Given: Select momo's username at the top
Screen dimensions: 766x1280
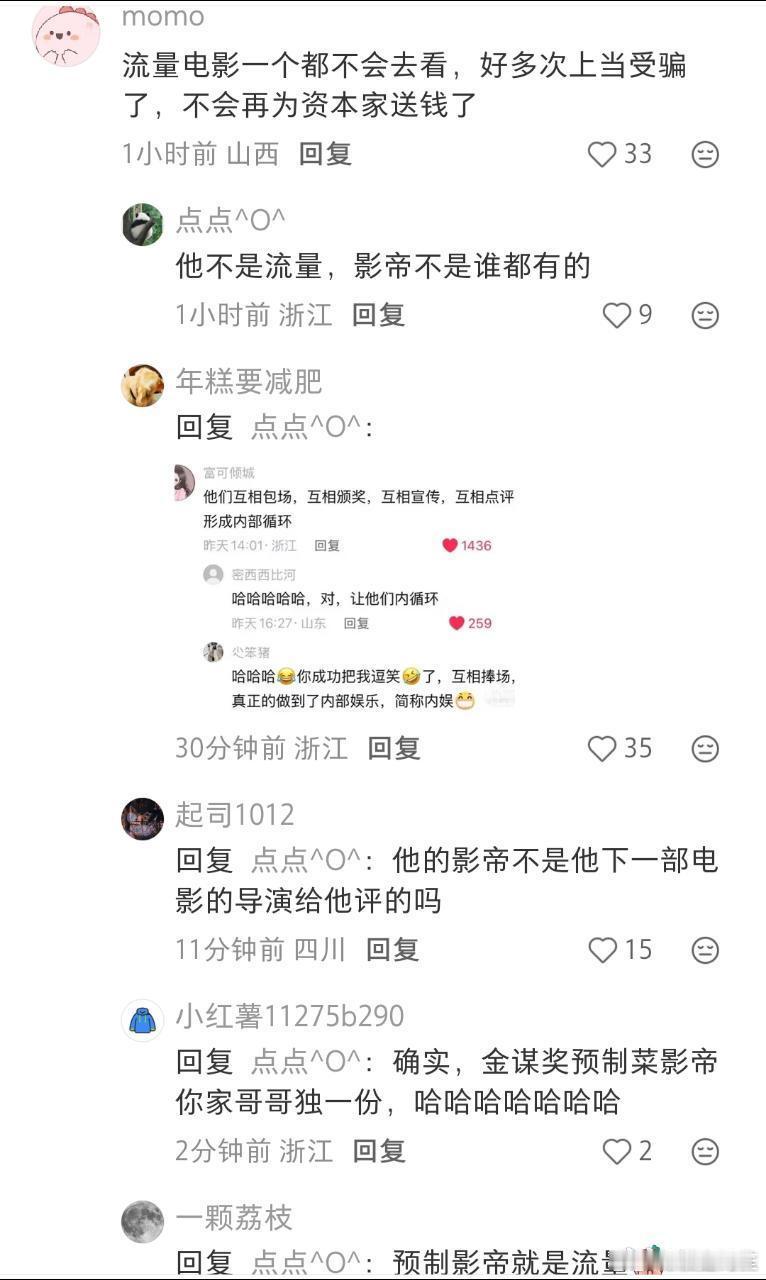Looking at the screenshot, I should pos(163,17).
